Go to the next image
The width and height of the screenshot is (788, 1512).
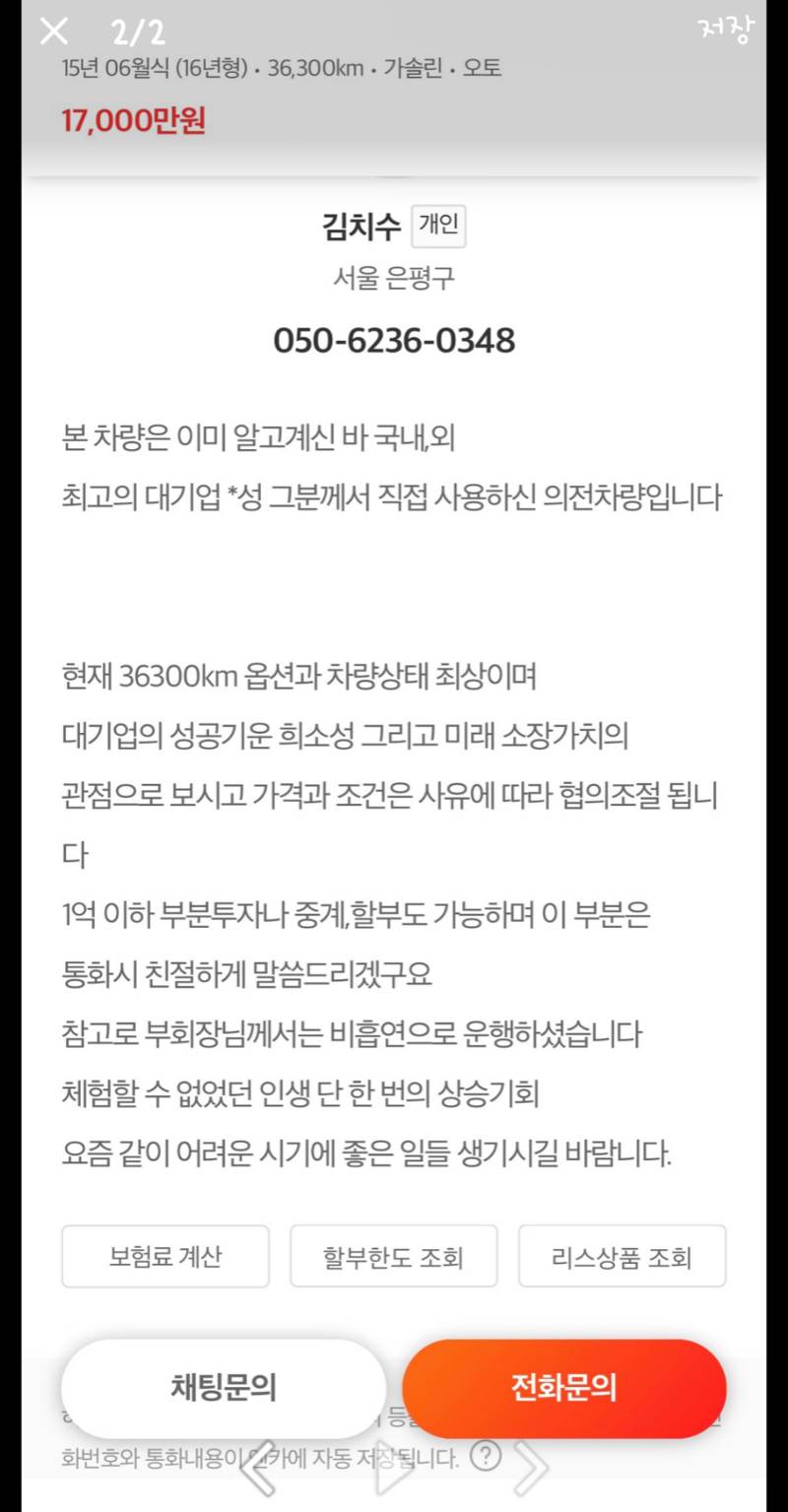click(530, 1469)
